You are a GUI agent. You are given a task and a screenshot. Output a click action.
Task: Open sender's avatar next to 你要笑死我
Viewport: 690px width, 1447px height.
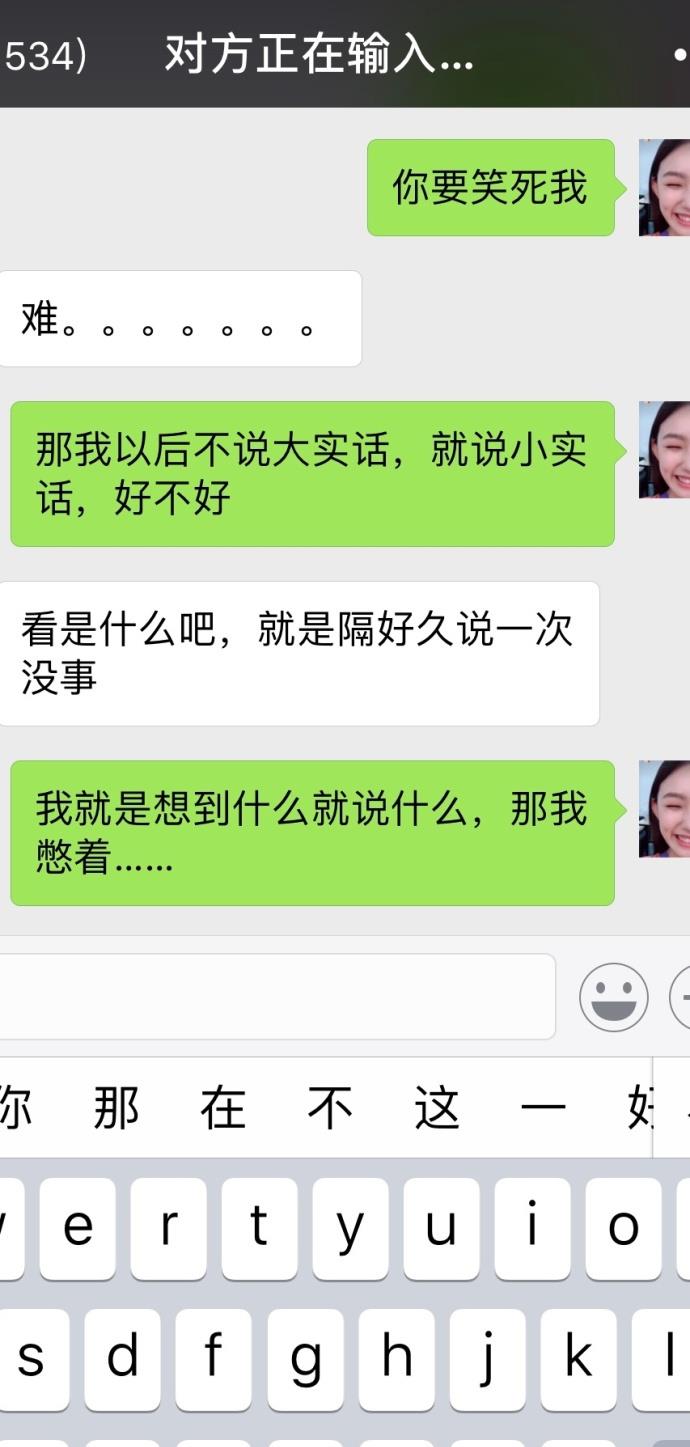tap(664, 188)
